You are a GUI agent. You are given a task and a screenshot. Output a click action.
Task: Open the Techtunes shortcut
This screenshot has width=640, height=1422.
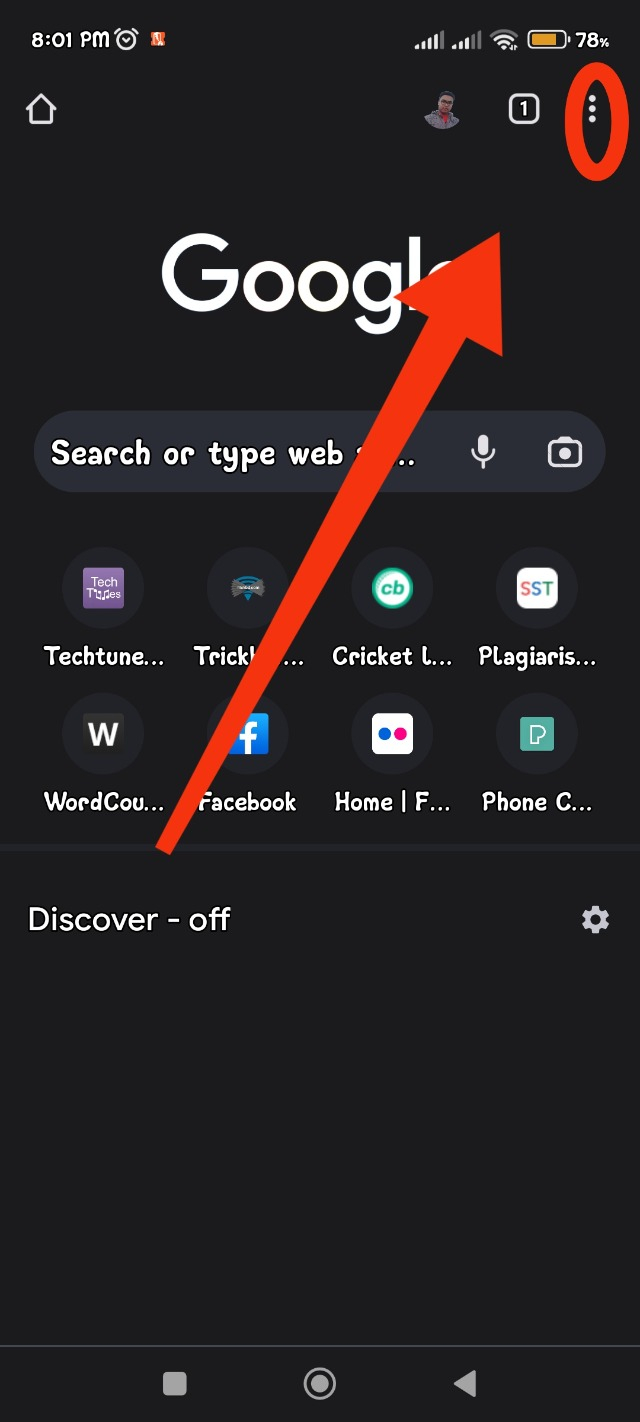[103, 589]
